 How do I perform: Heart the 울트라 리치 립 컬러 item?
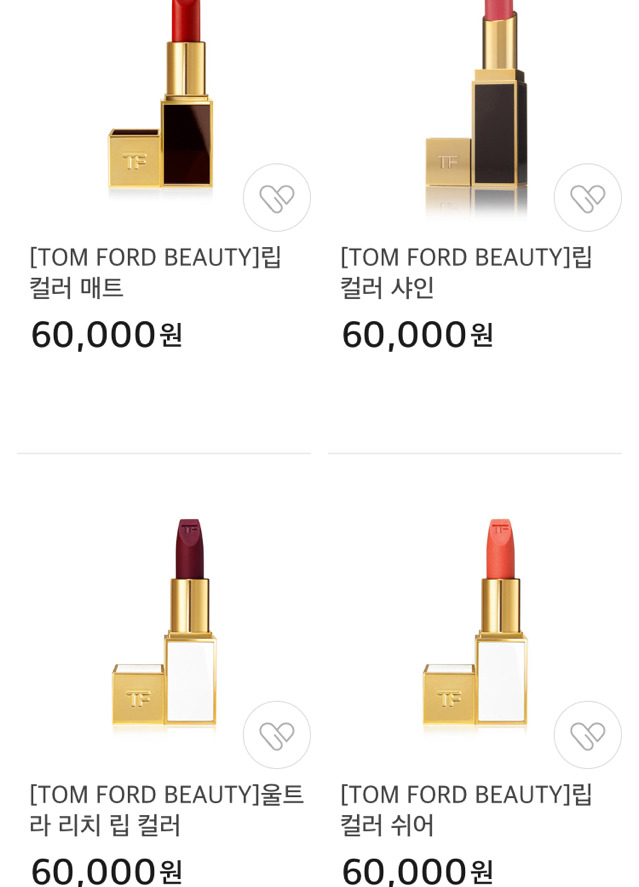coord(277,735)
